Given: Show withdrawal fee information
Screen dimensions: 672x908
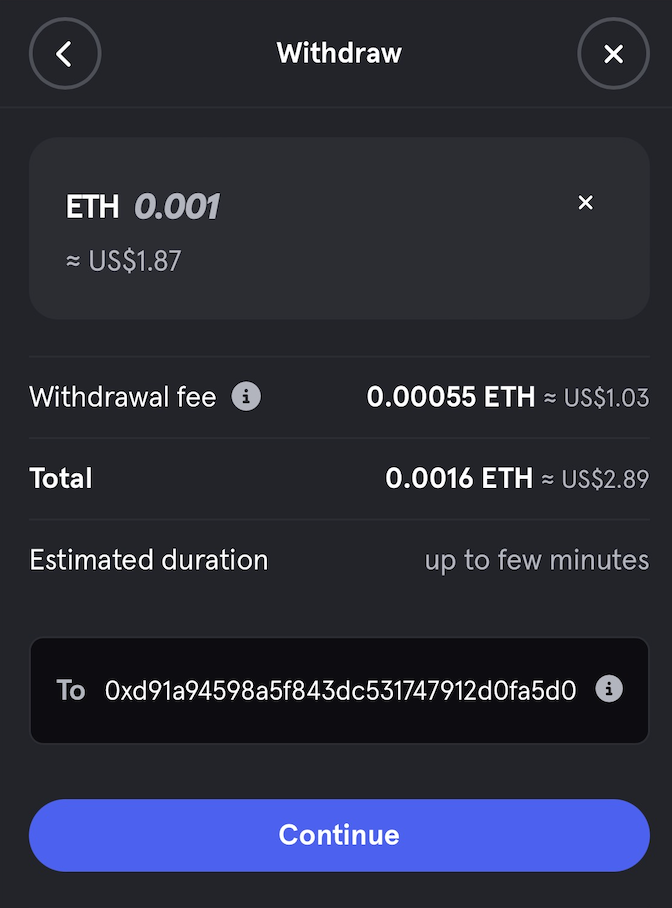Looking at the screenshot, I should (x=246, y=397).
